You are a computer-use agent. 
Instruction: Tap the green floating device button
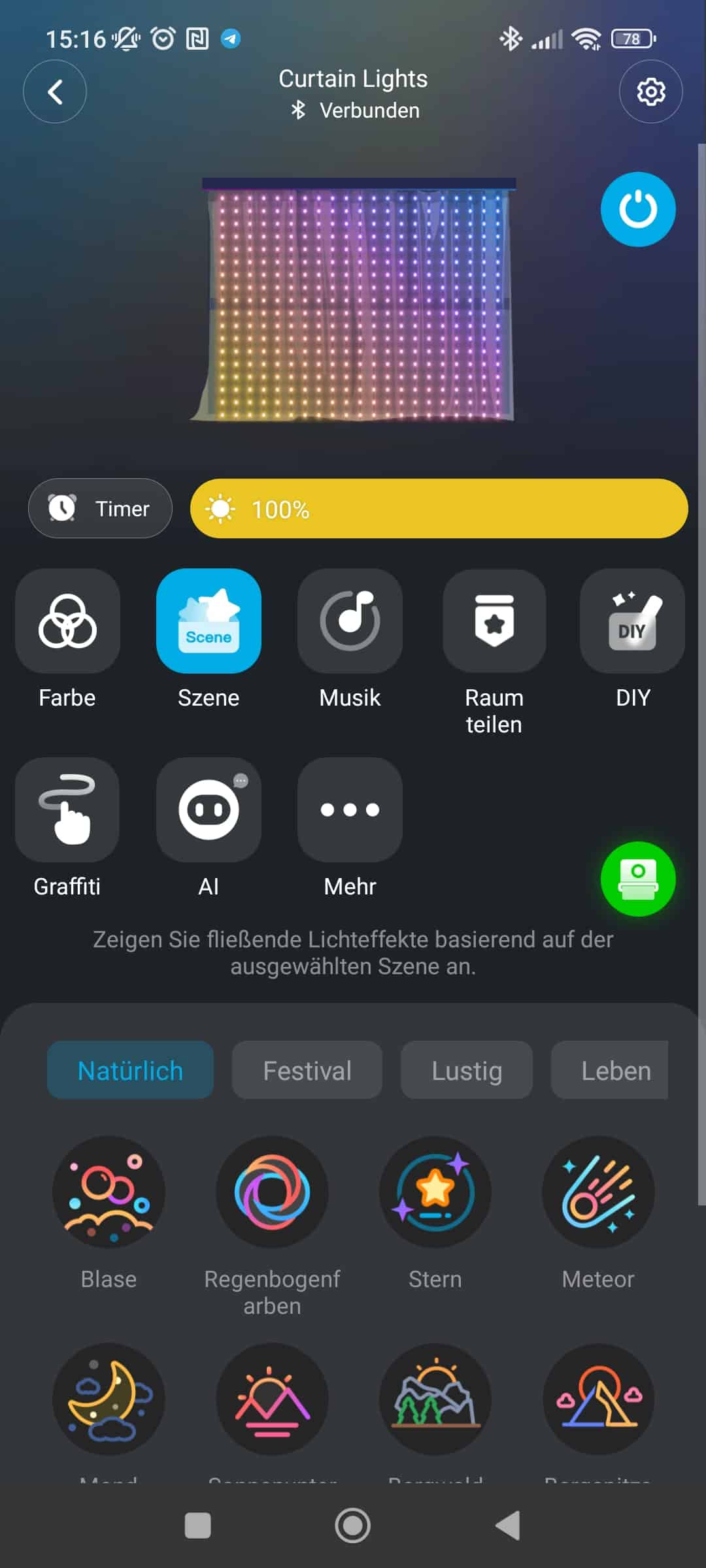[x=637, y=879]
